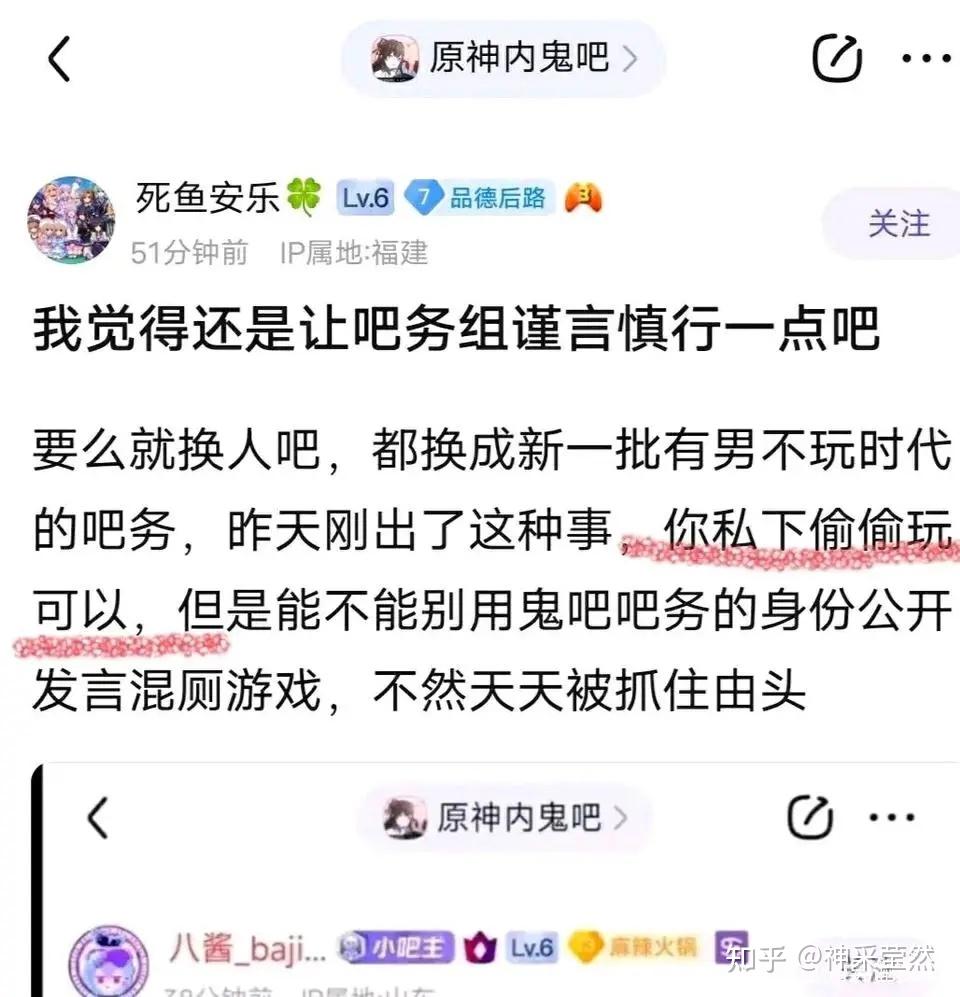Share this post via the share icon
The image size is (960, 997).
pos(836,58)
